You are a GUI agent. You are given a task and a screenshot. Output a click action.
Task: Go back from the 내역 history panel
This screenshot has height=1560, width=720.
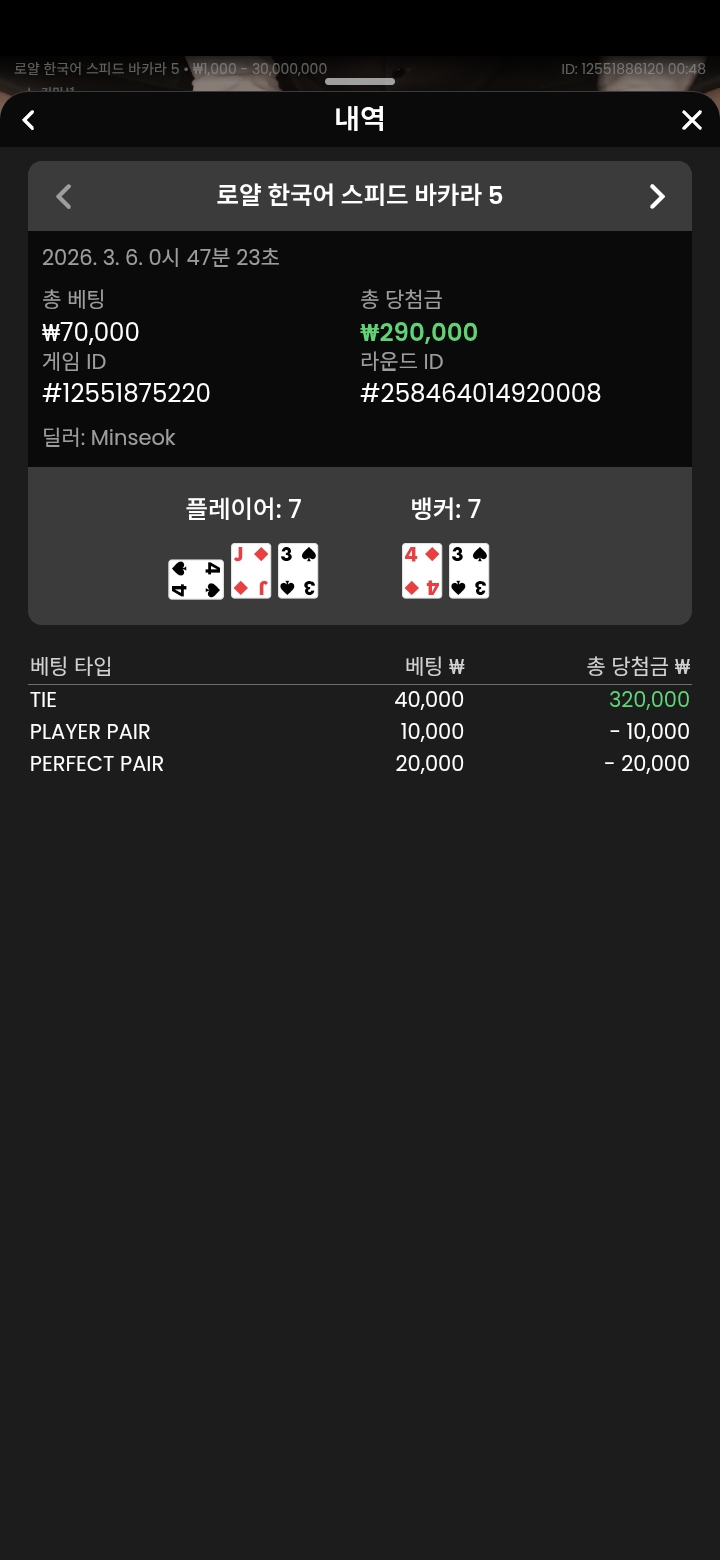pos(29,120)
